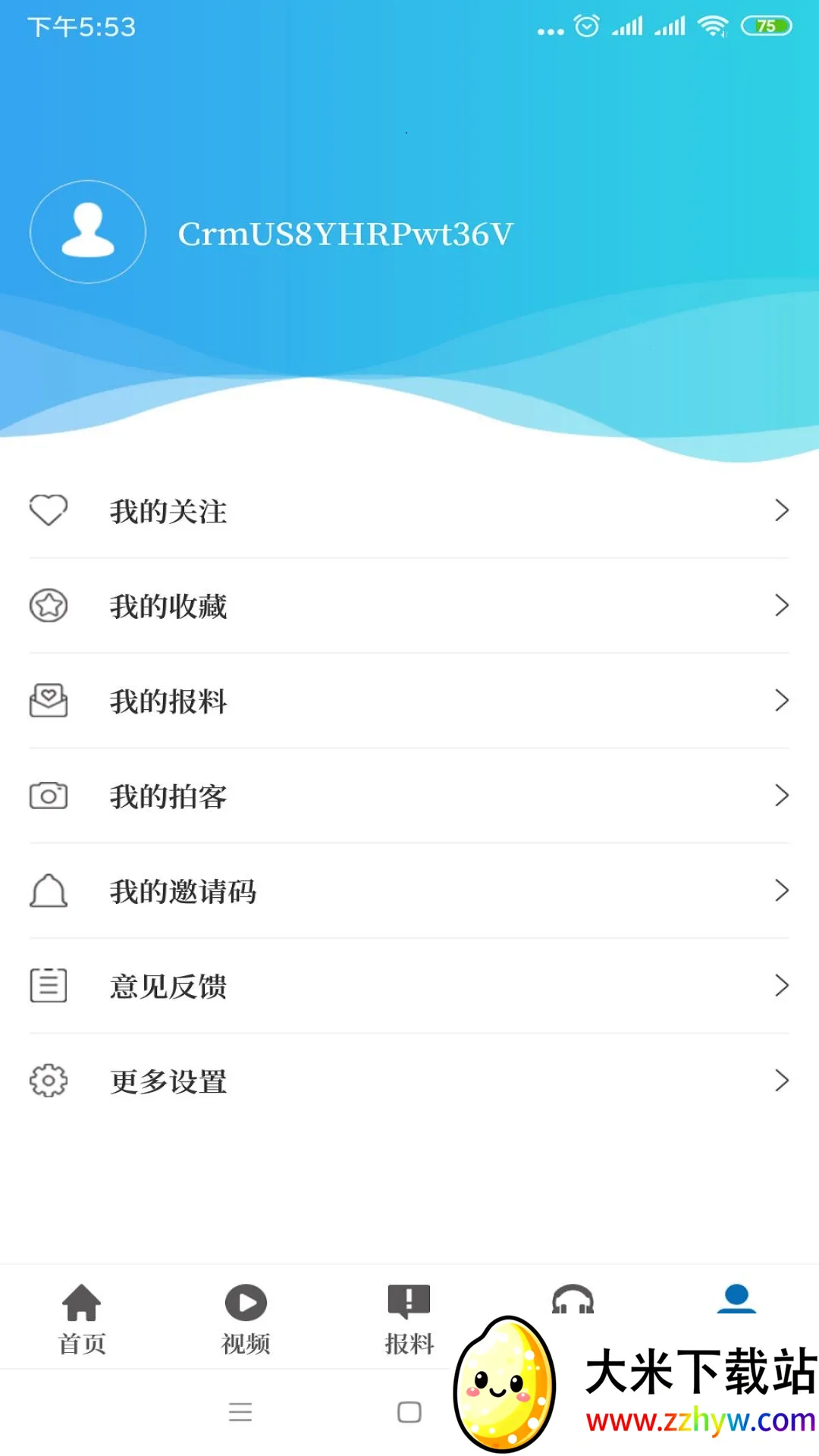This screenshot has height=1456, width=819.
Task: Click the star icon beside 我的收藏
Action: (x=49, y=606)
